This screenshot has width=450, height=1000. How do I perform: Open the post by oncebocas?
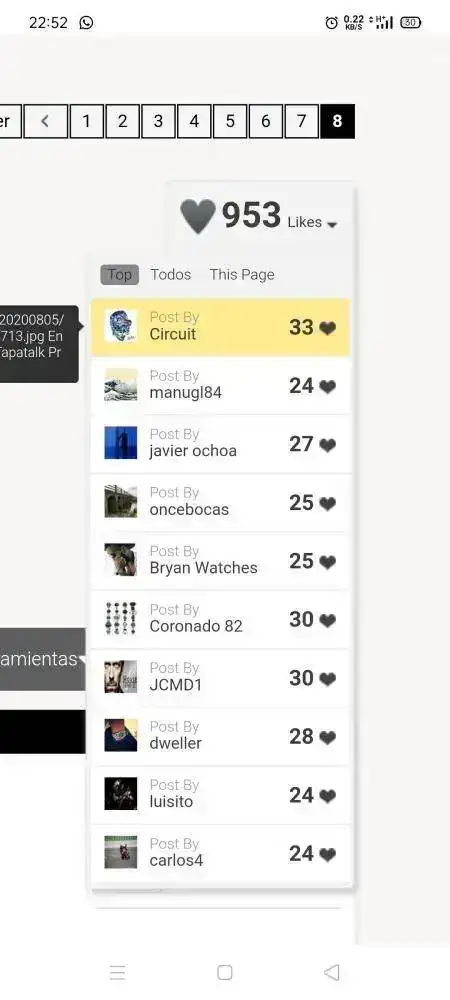coord(221,503)
